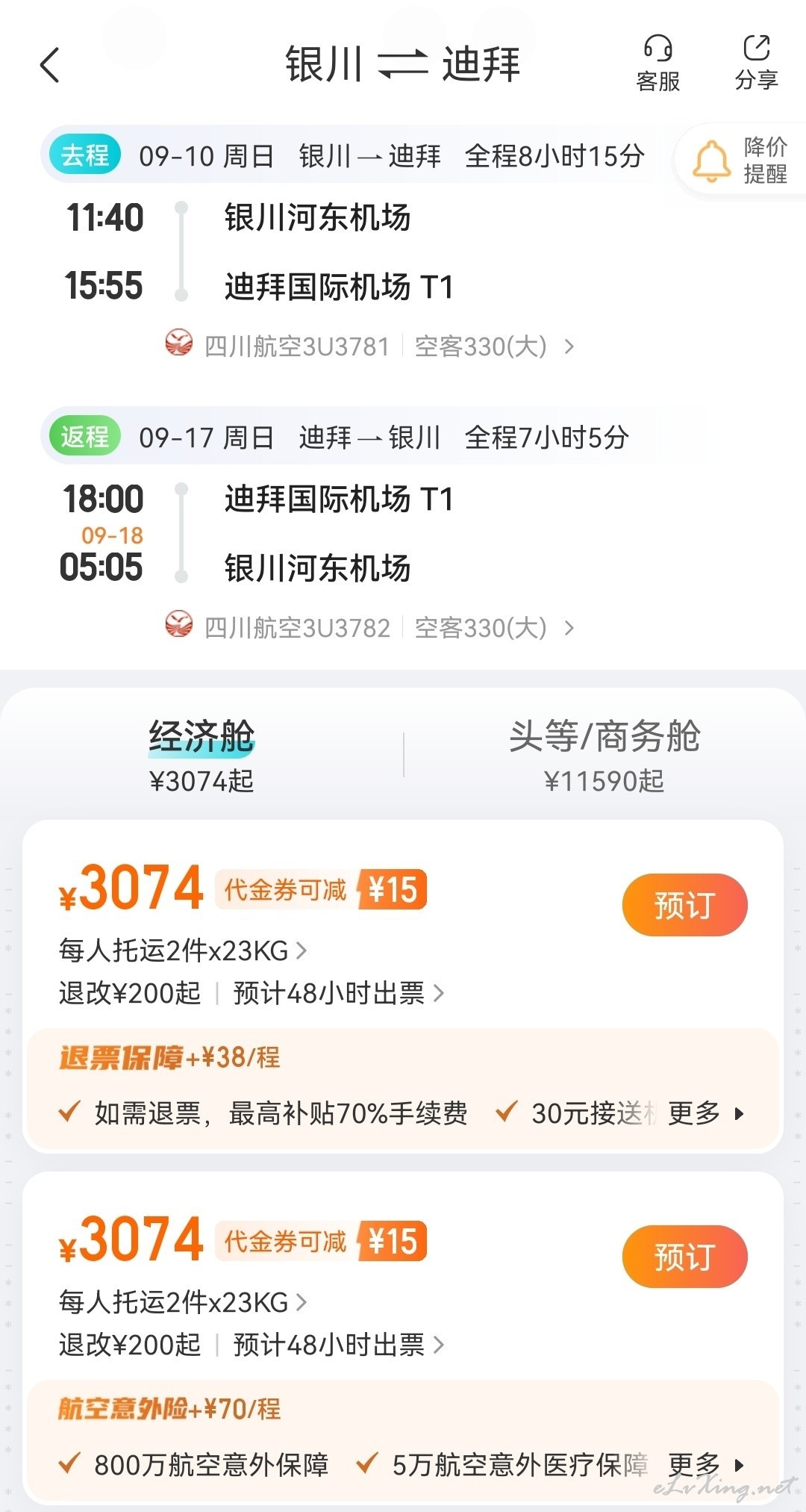This screenshot has width=806, height=1512.
Task: Book the fare with 航空意外险
Action: tap(684, 1257)
